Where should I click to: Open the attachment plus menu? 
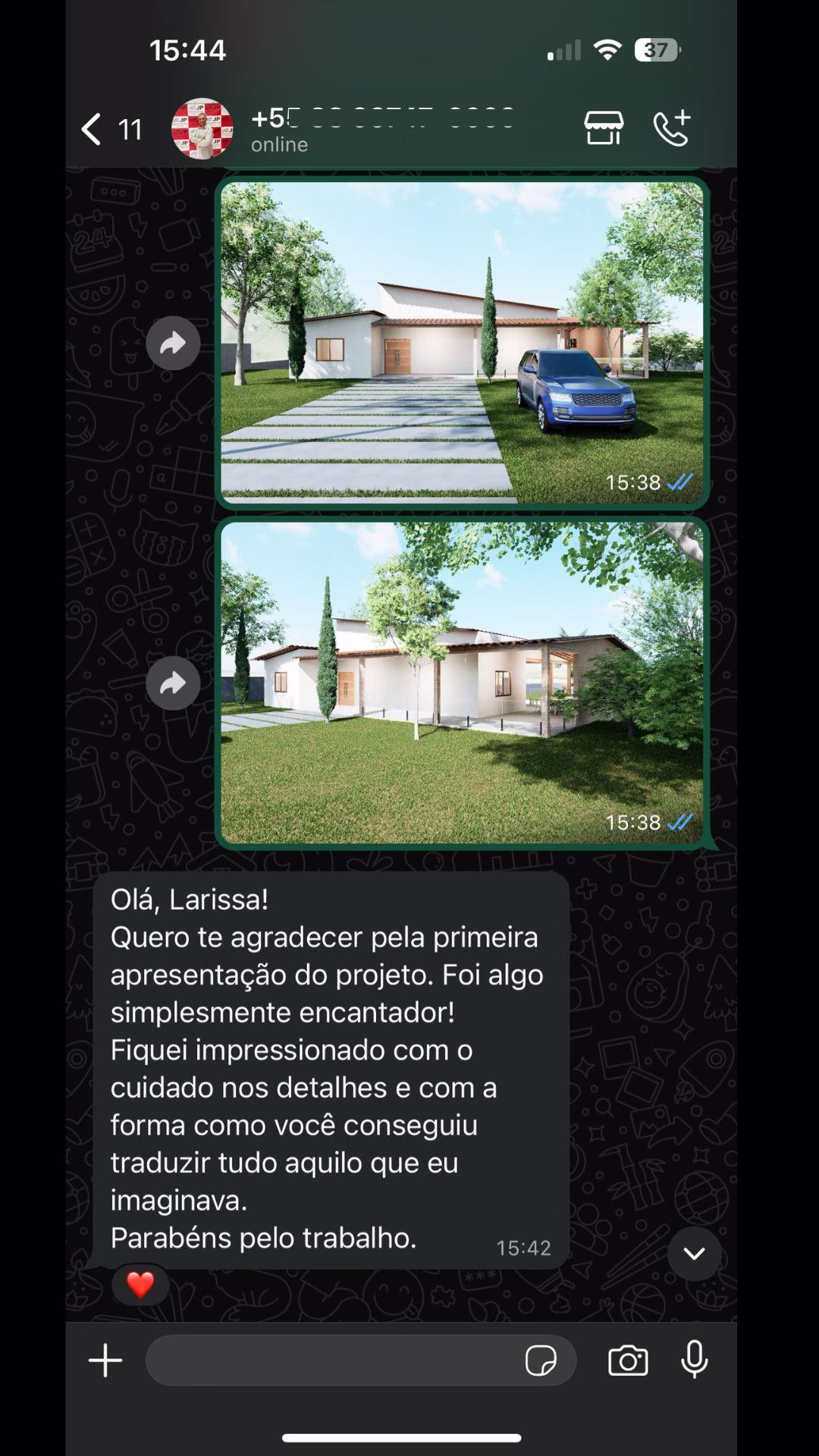point(105,1360)
